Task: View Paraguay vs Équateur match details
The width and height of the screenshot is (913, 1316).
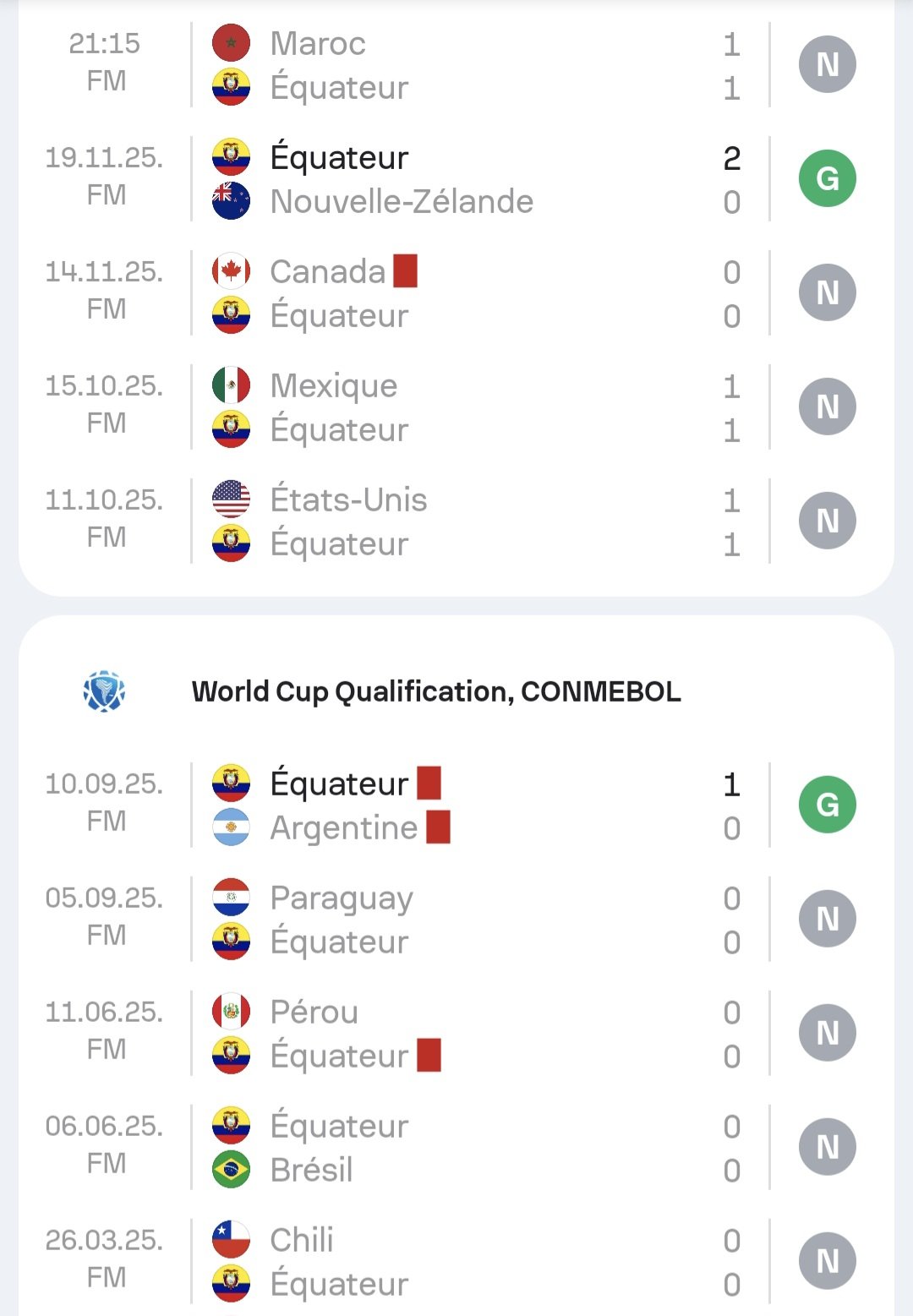Action: pos(456,920)
